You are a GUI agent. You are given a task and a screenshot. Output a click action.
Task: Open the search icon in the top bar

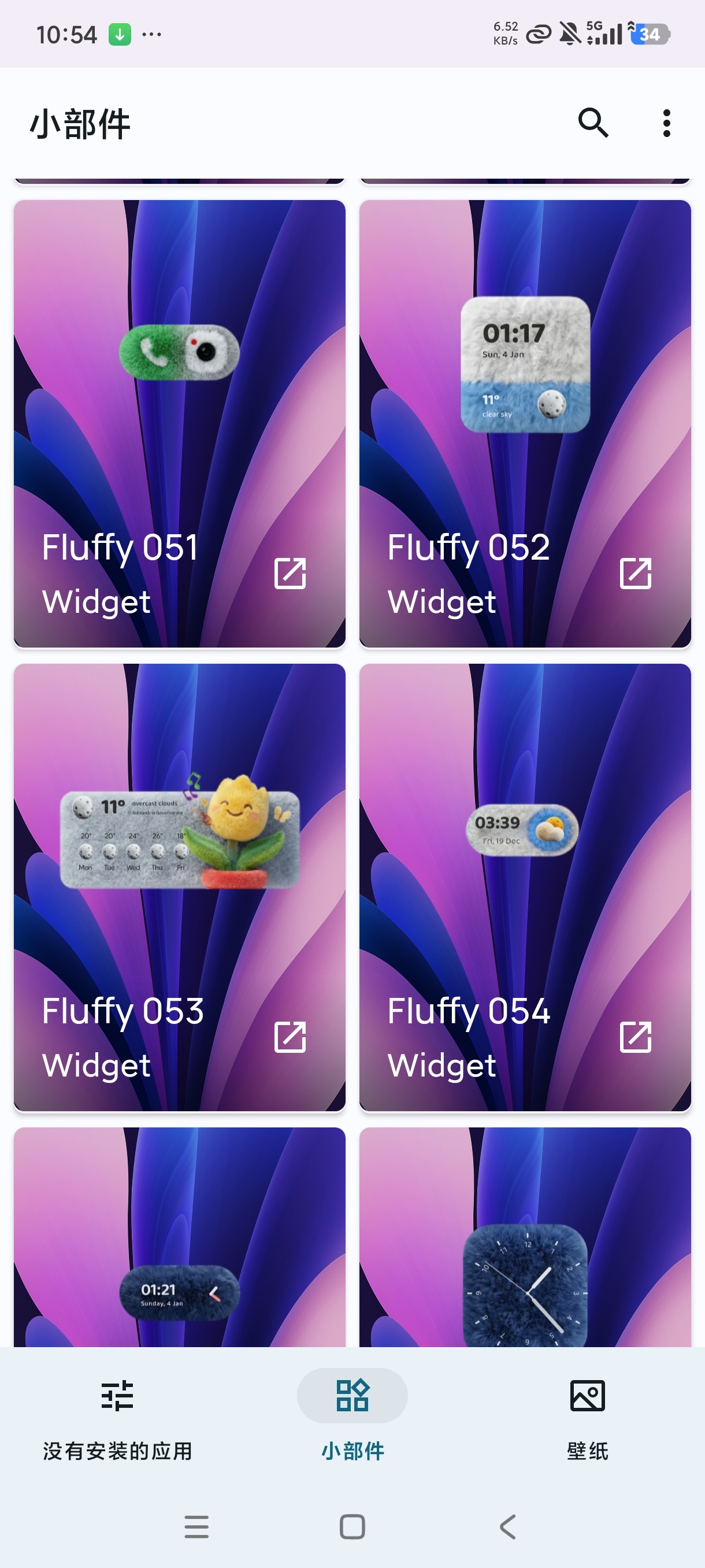coord(592,121)
